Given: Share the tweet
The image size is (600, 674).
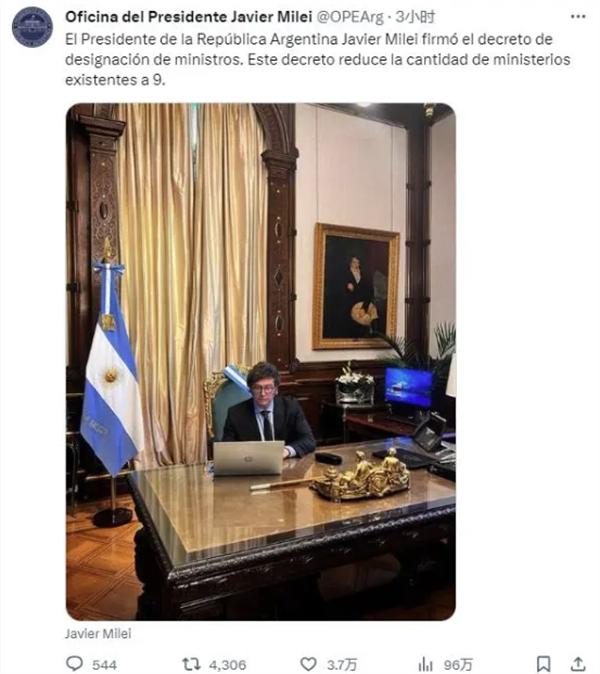Looking at the screenshot, I should [578, 663].
